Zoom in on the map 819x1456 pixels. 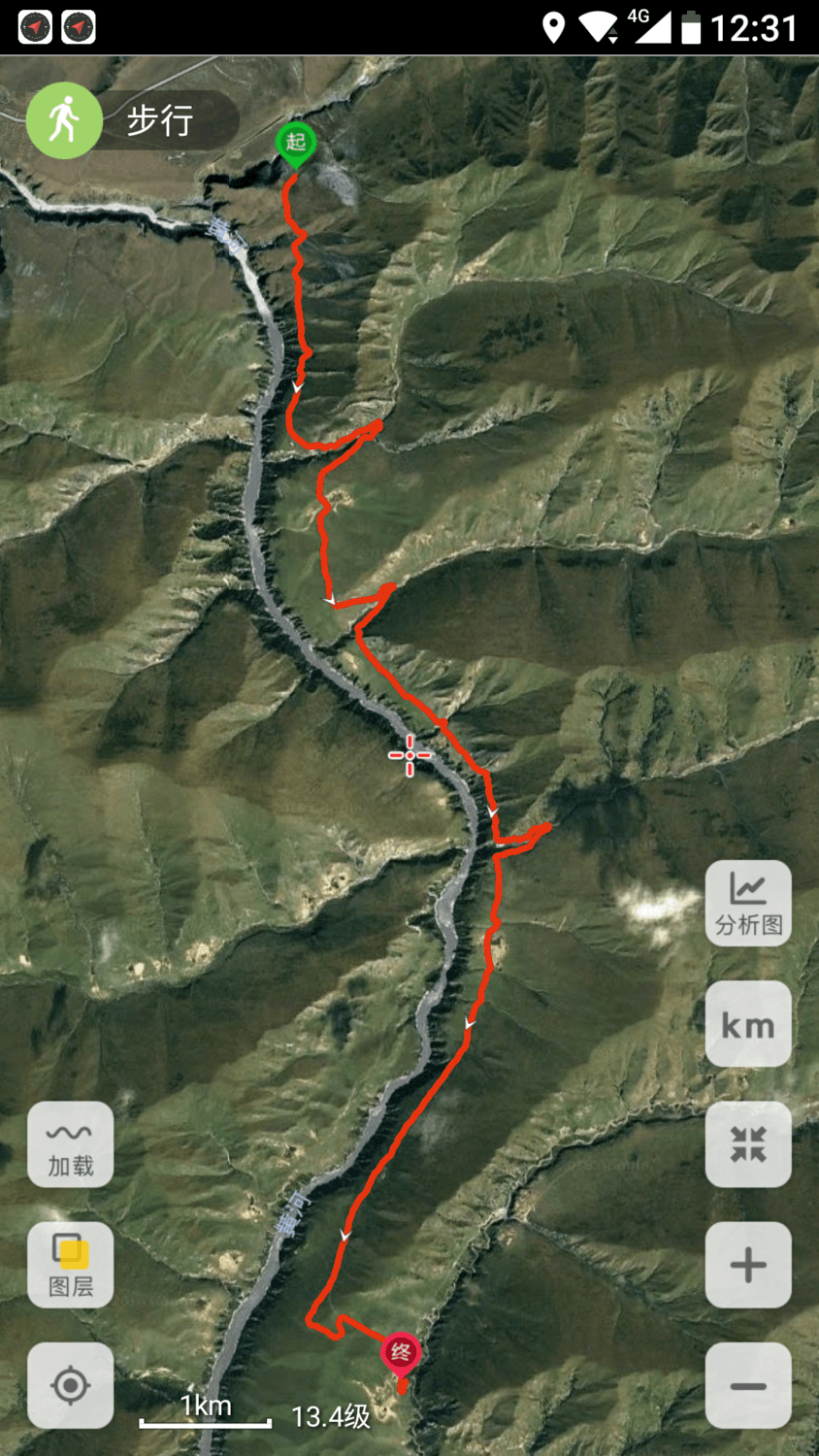748,1265
